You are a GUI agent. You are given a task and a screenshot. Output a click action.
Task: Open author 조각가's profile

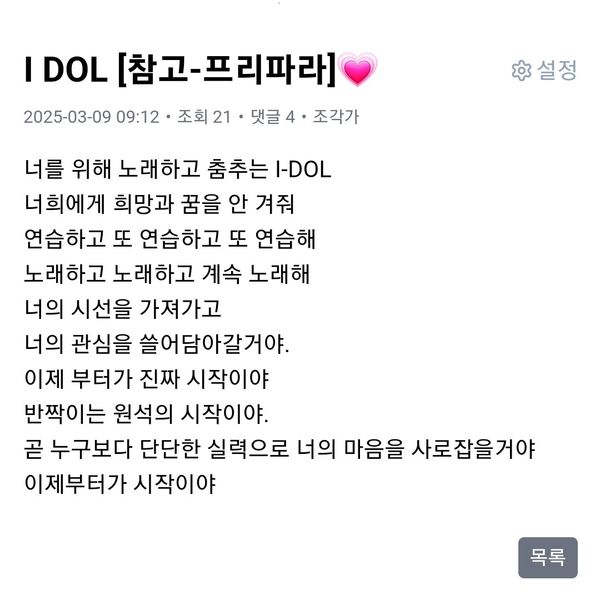pos(336,117)
